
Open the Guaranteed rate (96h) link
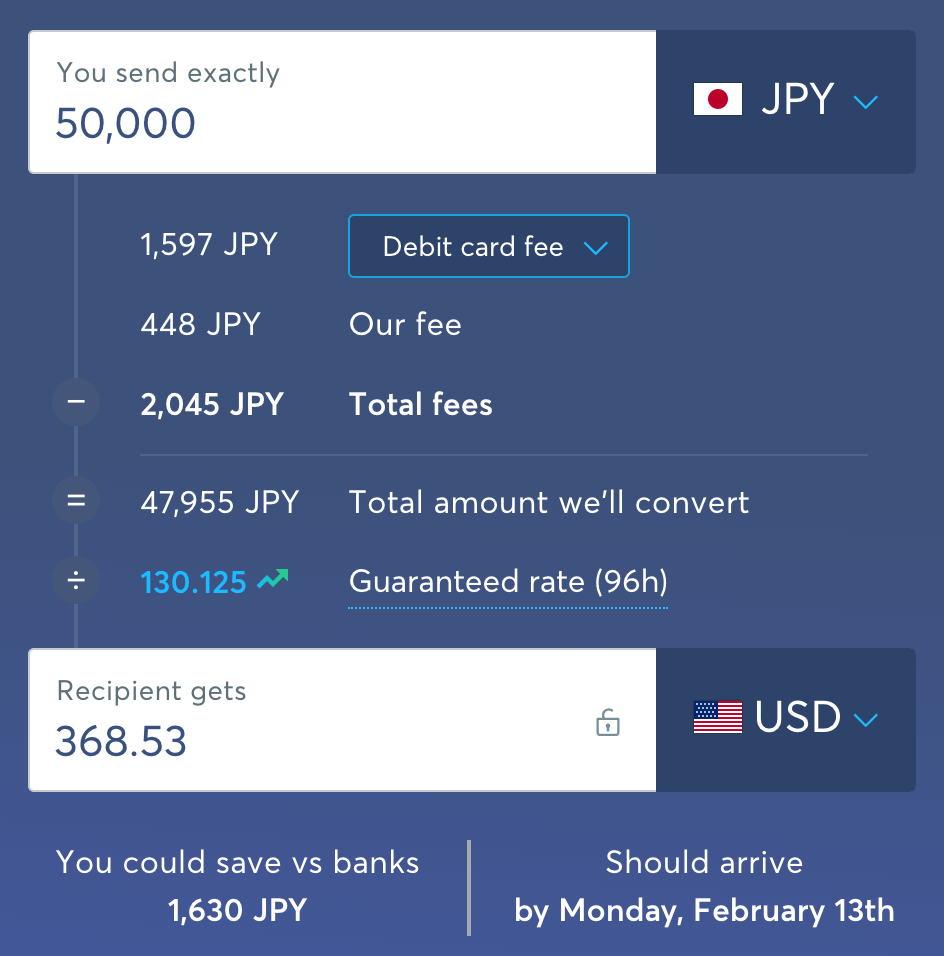point(508,582)
